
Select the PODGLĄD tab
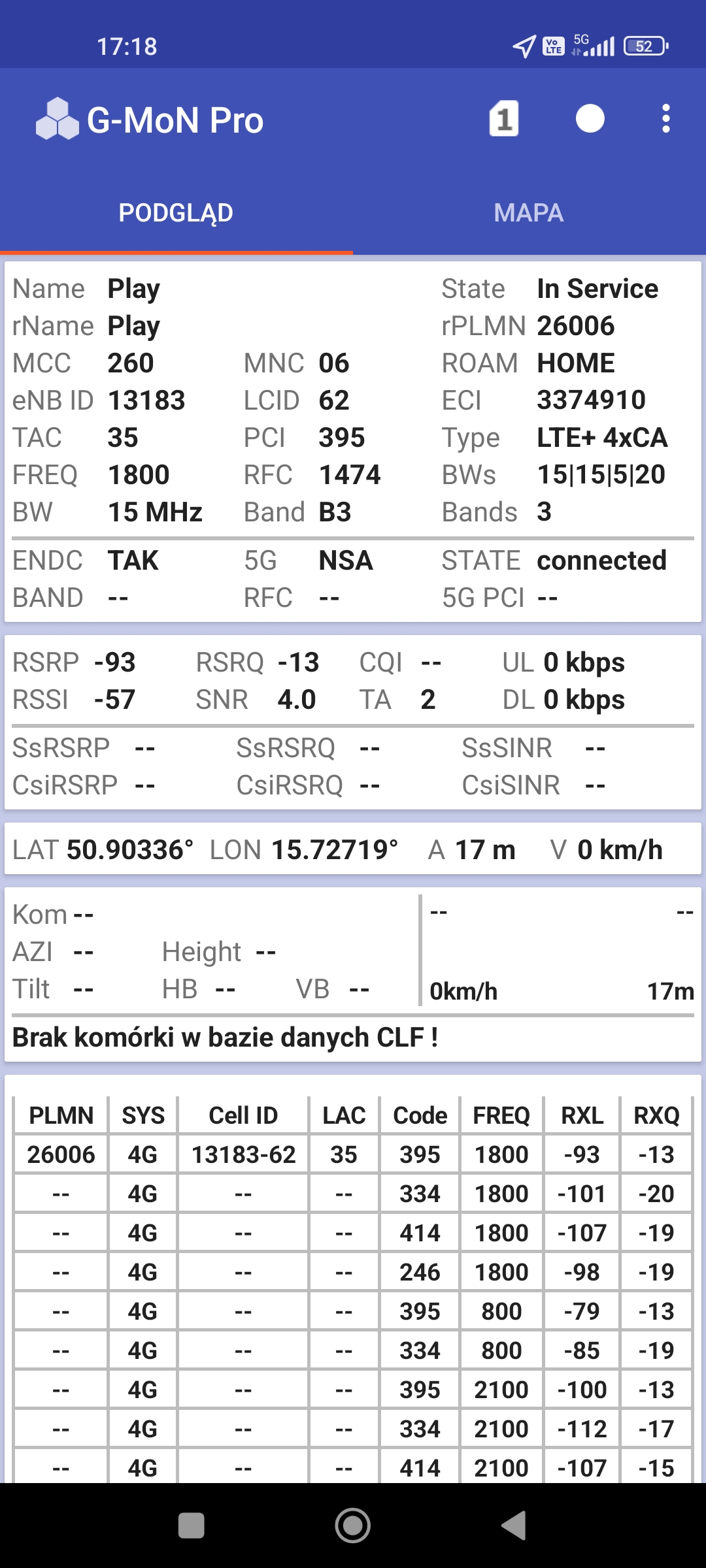coord(176,213)
